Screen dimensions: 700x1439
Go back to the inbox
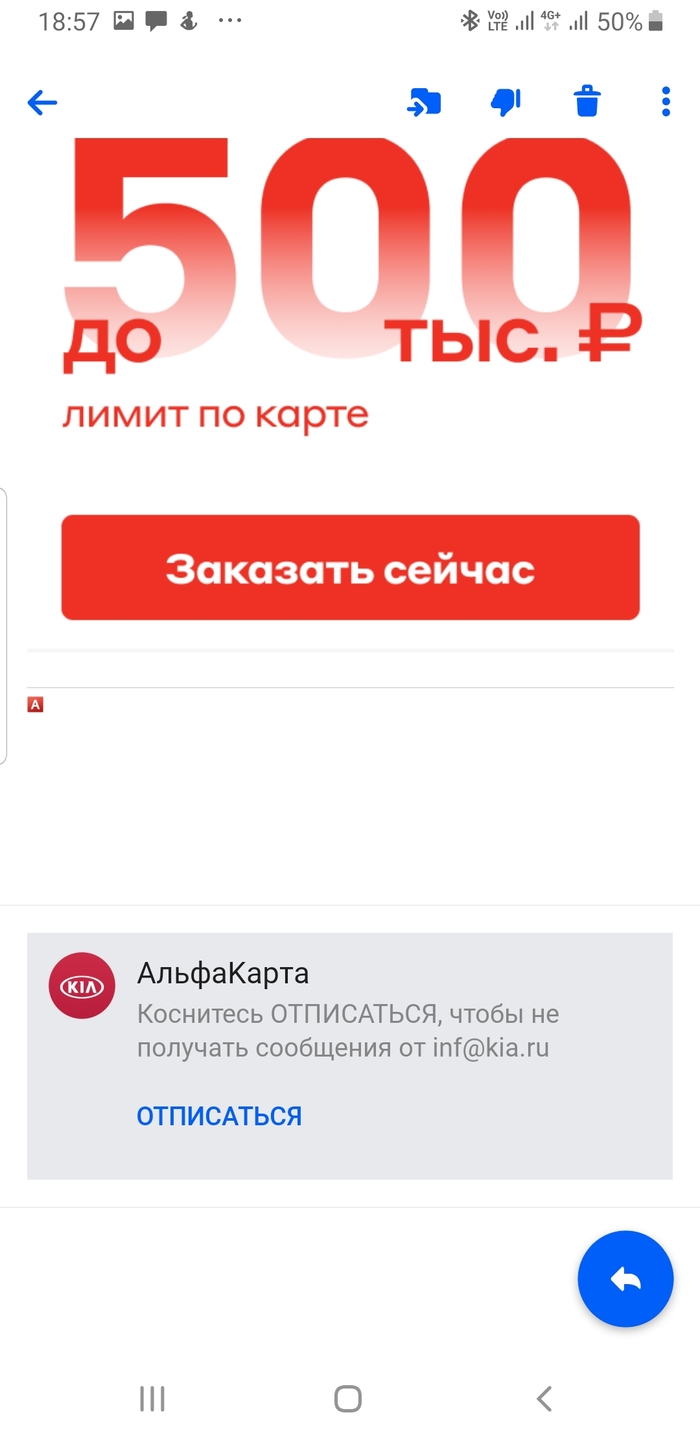point(42,102)
